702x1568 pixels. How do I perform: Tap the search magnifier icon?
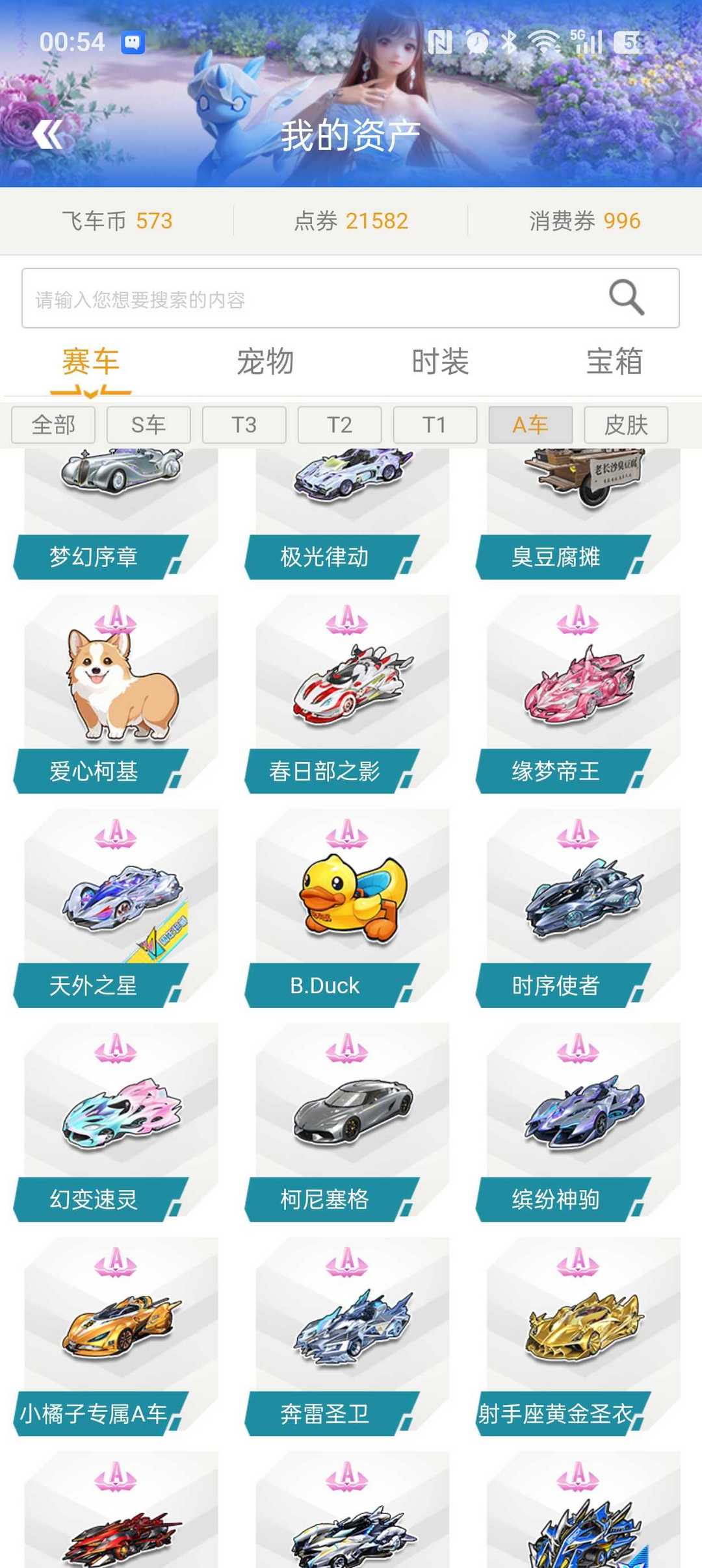pyautogui.click(x=626, y=297)
